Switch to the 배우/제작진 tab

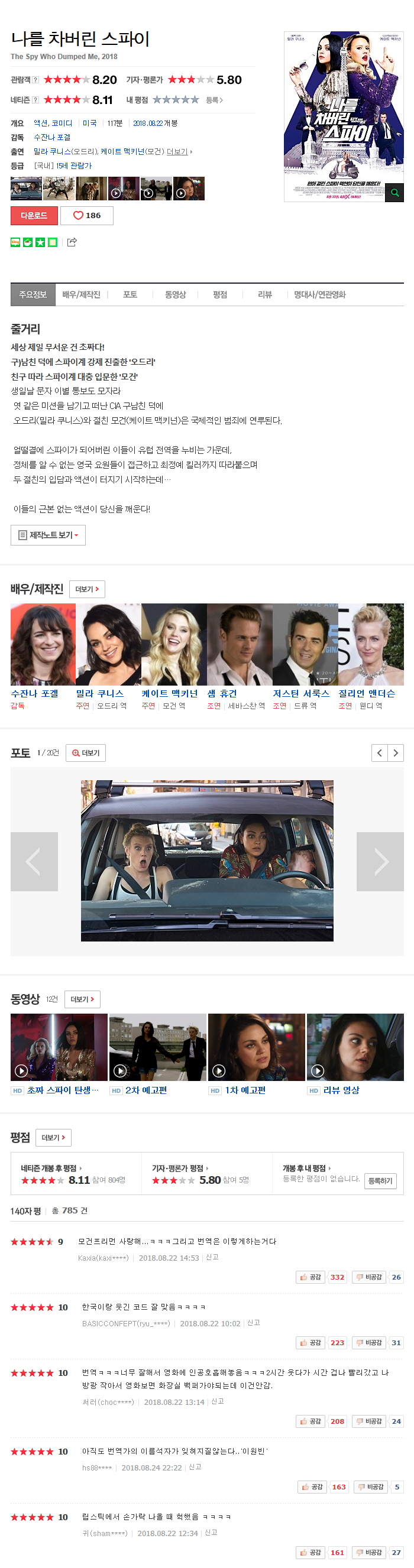tap(81, 294)
